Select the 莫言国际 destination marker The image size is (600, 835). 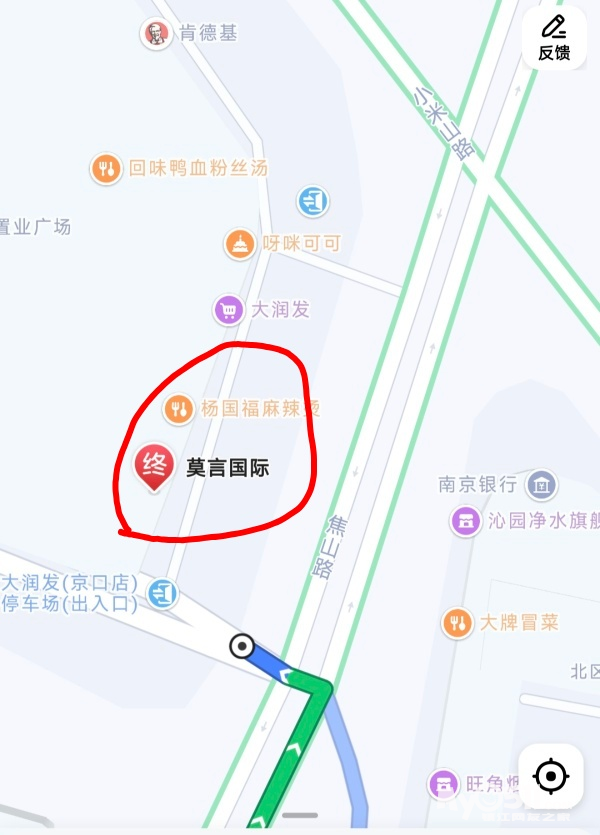153,467
